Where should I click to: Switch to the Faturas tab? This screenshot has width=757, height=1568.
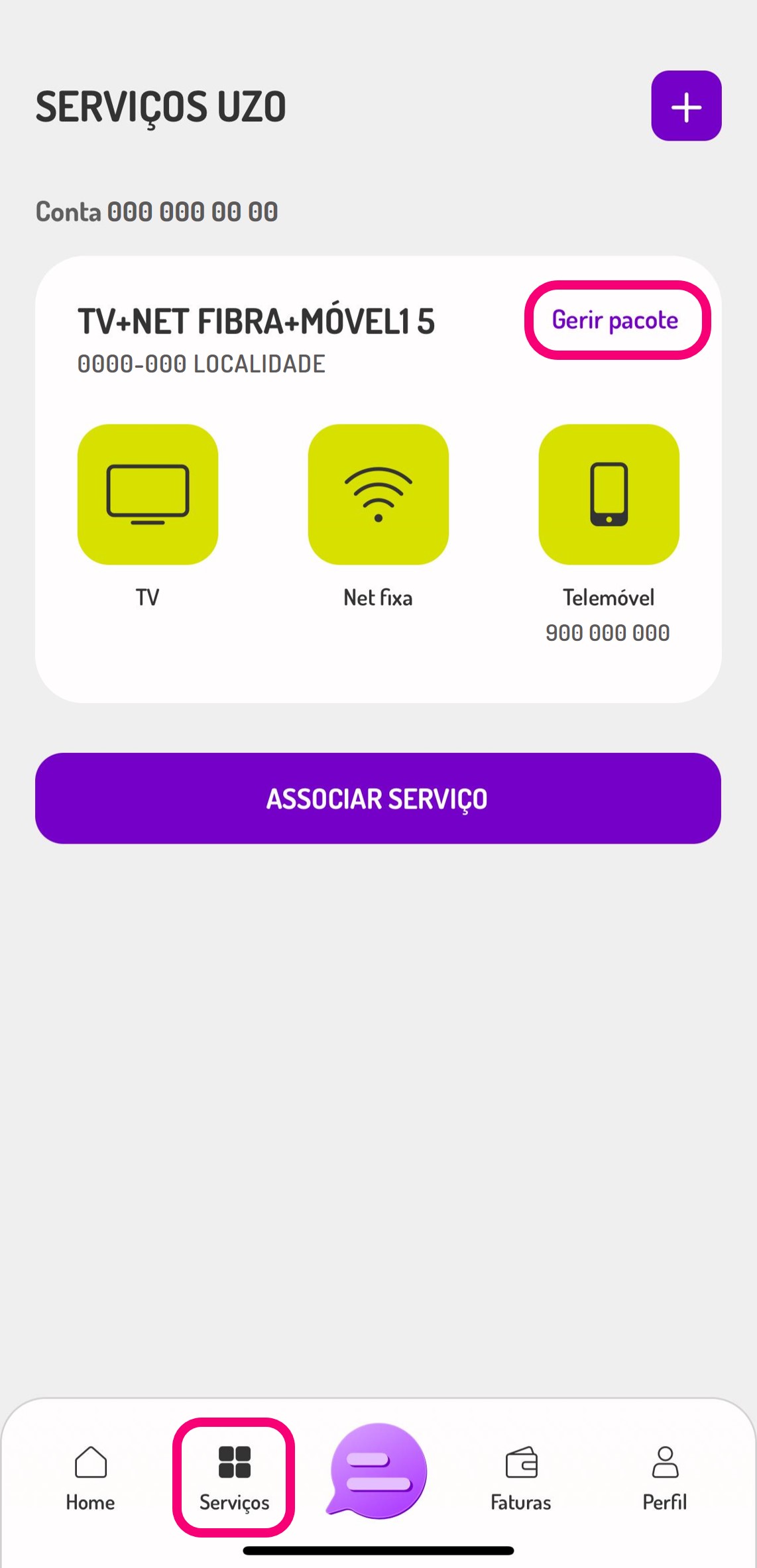[x=521, y=1479]
